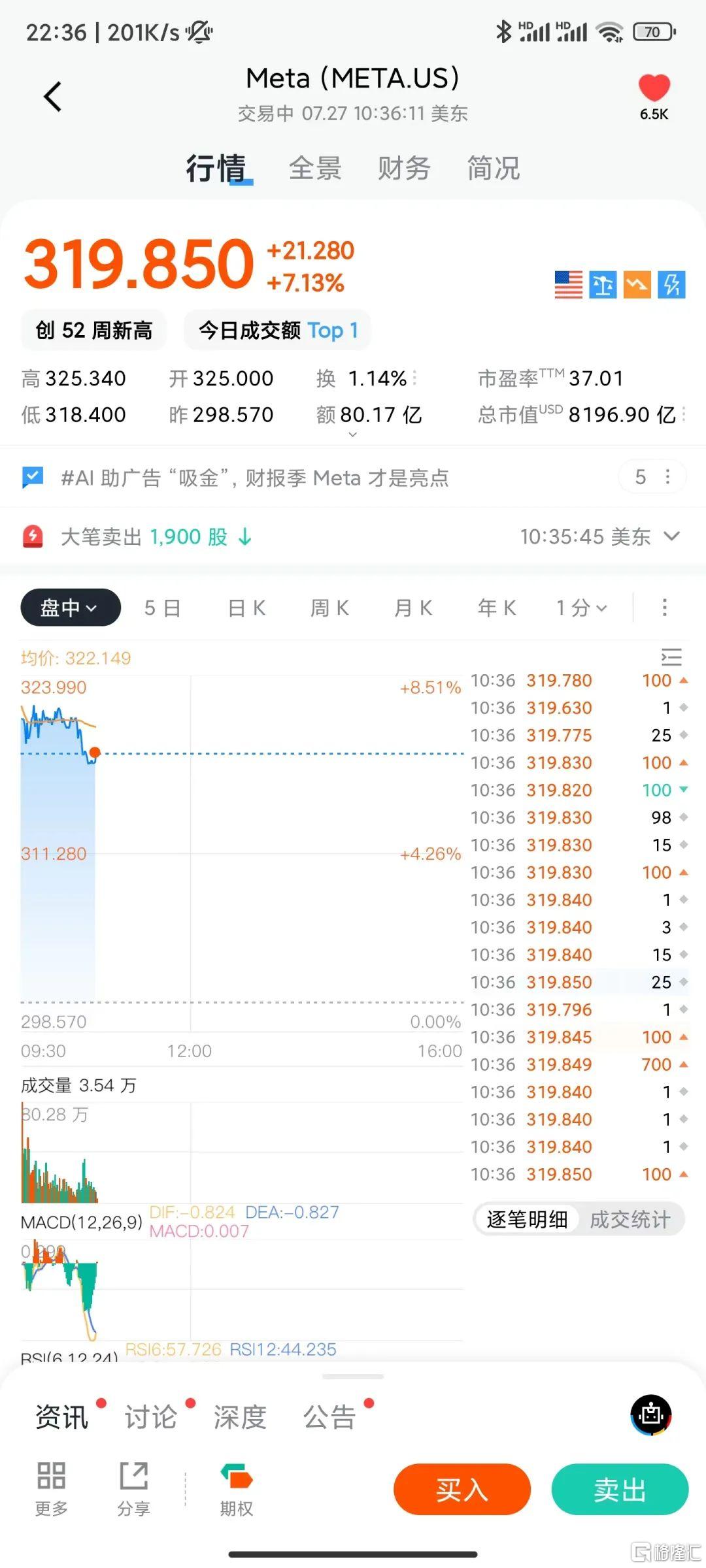
Task: Open the AI 助广告 topic news row
Action: 254,478
